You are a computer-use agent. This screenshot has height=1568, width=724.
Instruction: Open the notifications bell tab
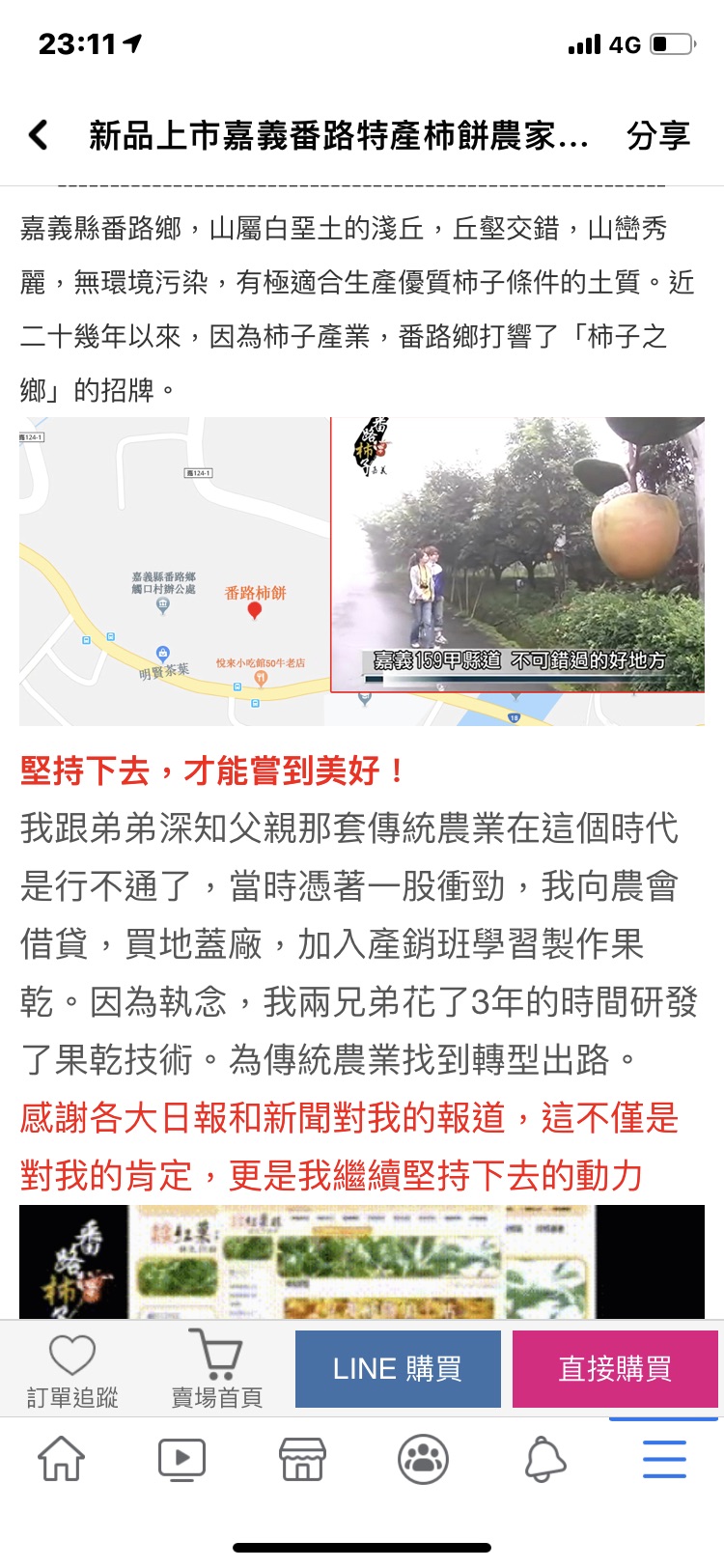[544, 1459]
